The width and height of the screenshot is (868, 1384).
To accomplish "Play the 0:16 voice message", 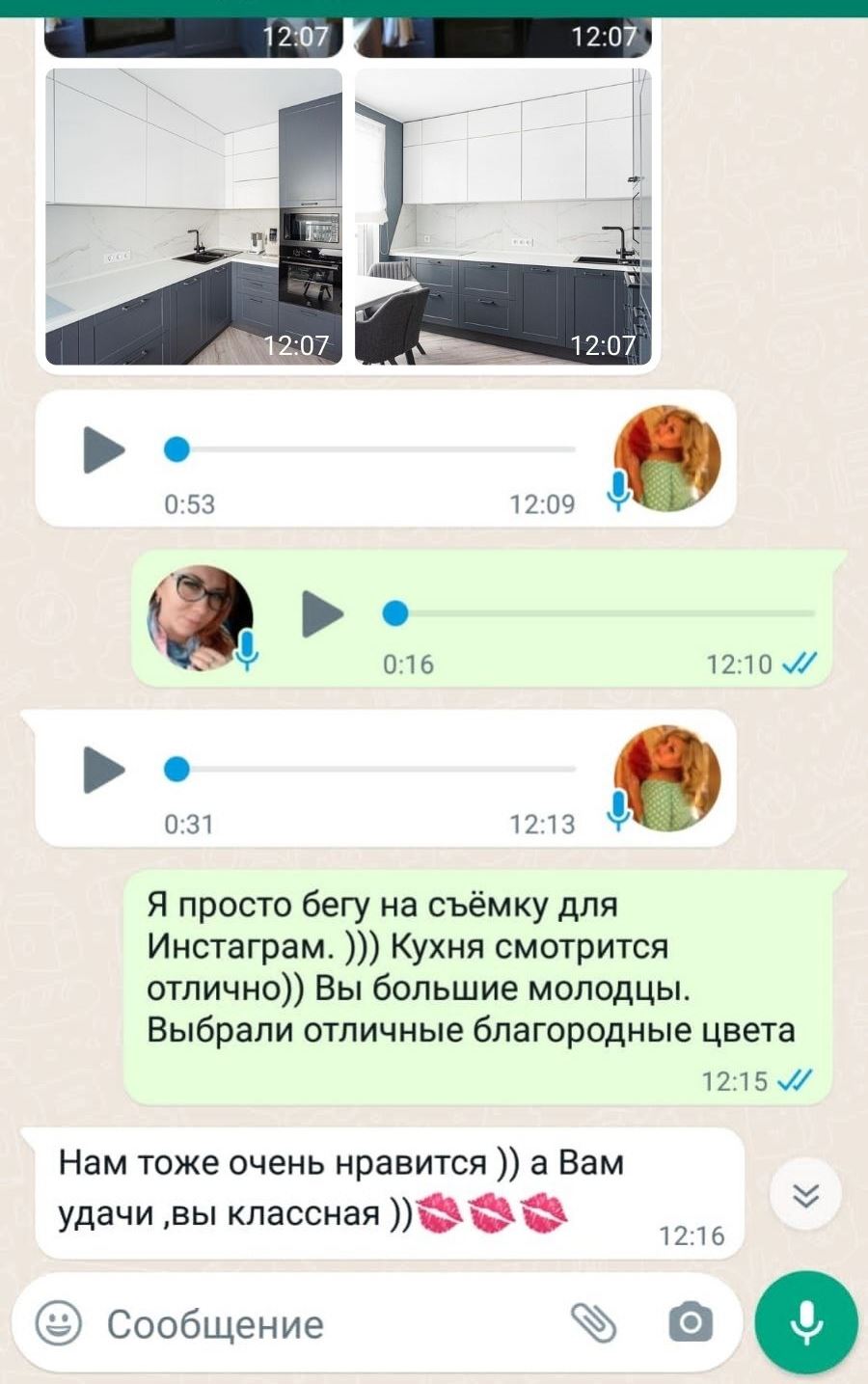I will (x=323, y=613).
